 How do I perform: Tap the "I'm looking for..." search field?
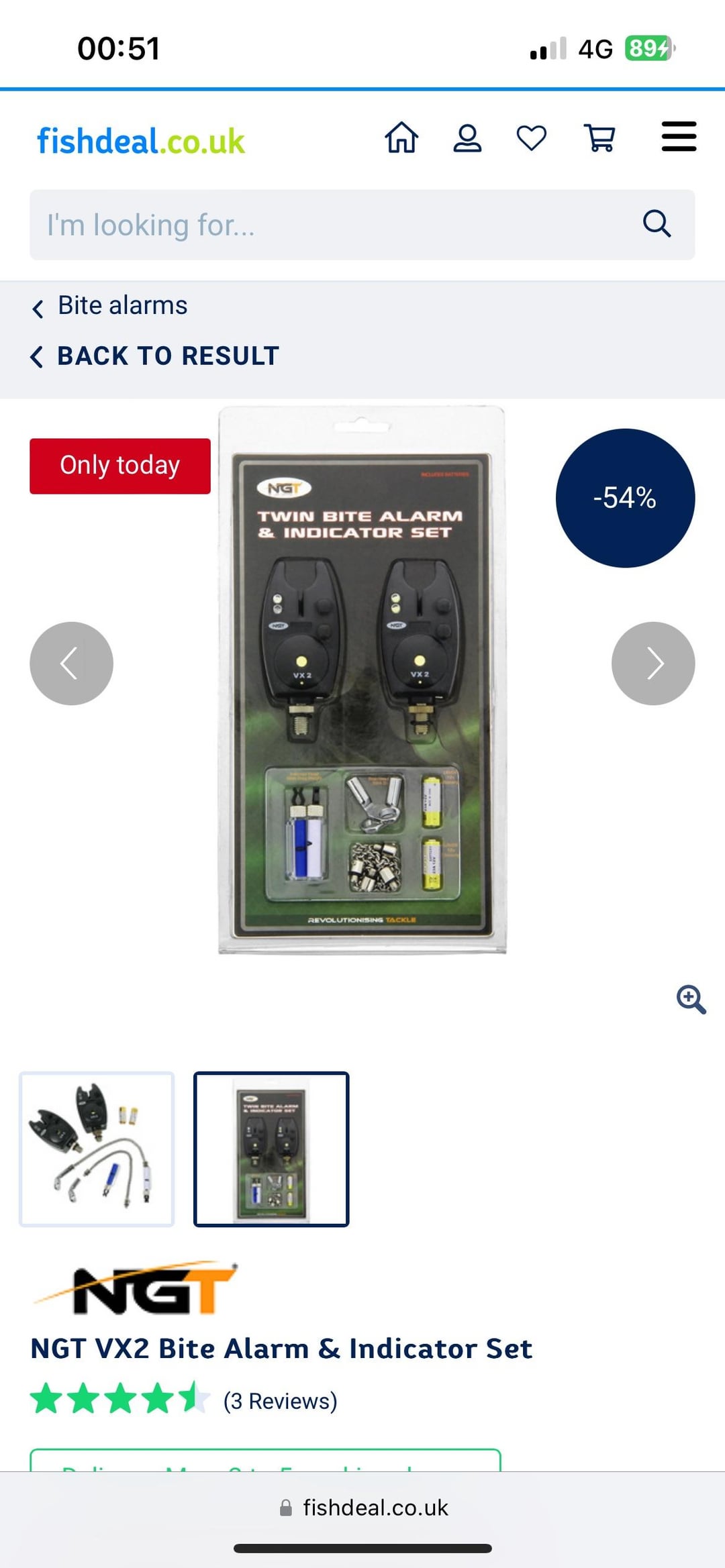coord(329,225)
